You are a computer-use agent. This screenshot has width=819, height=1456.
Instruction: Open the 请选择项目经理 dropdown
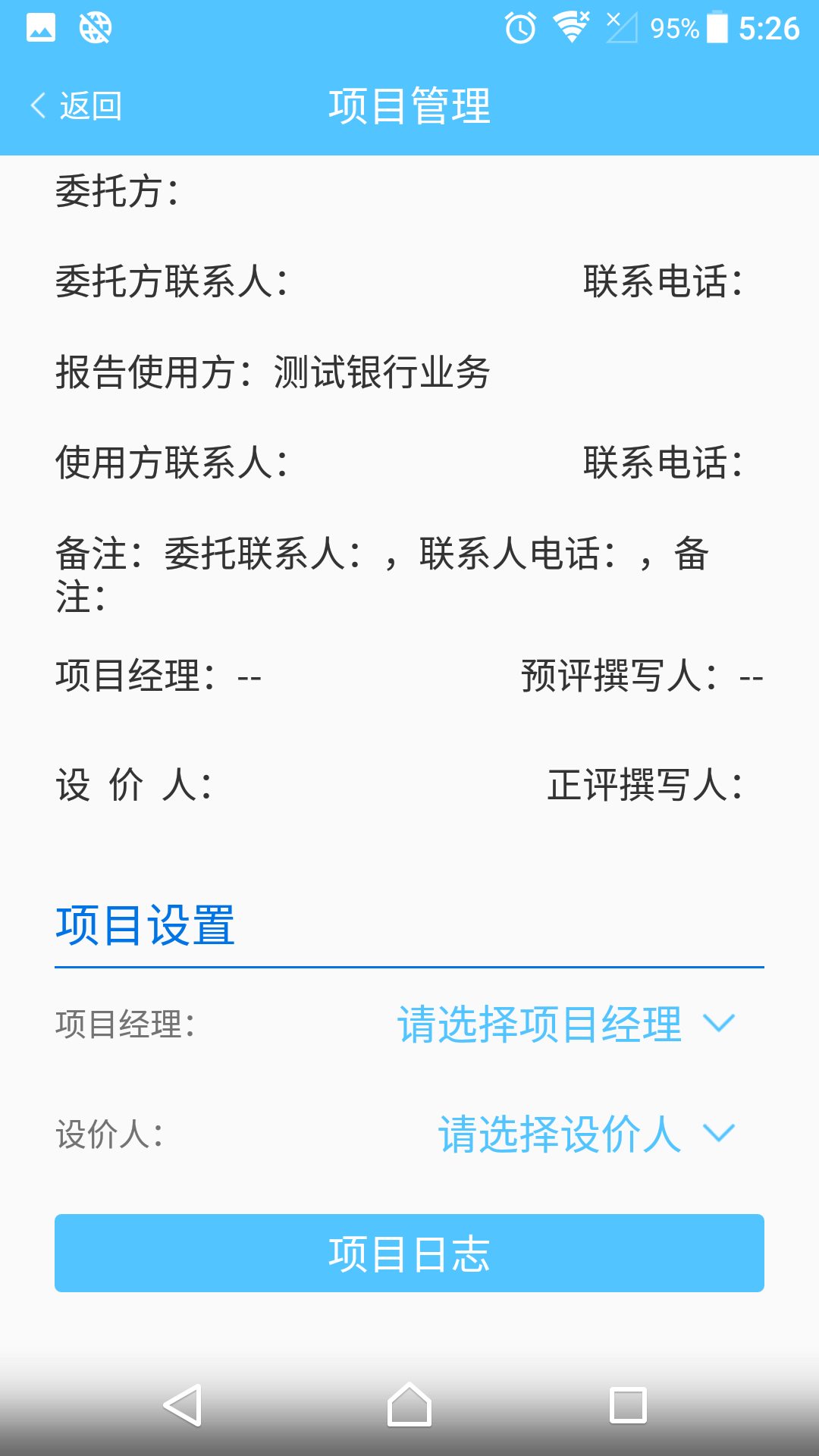(566, 1024)
